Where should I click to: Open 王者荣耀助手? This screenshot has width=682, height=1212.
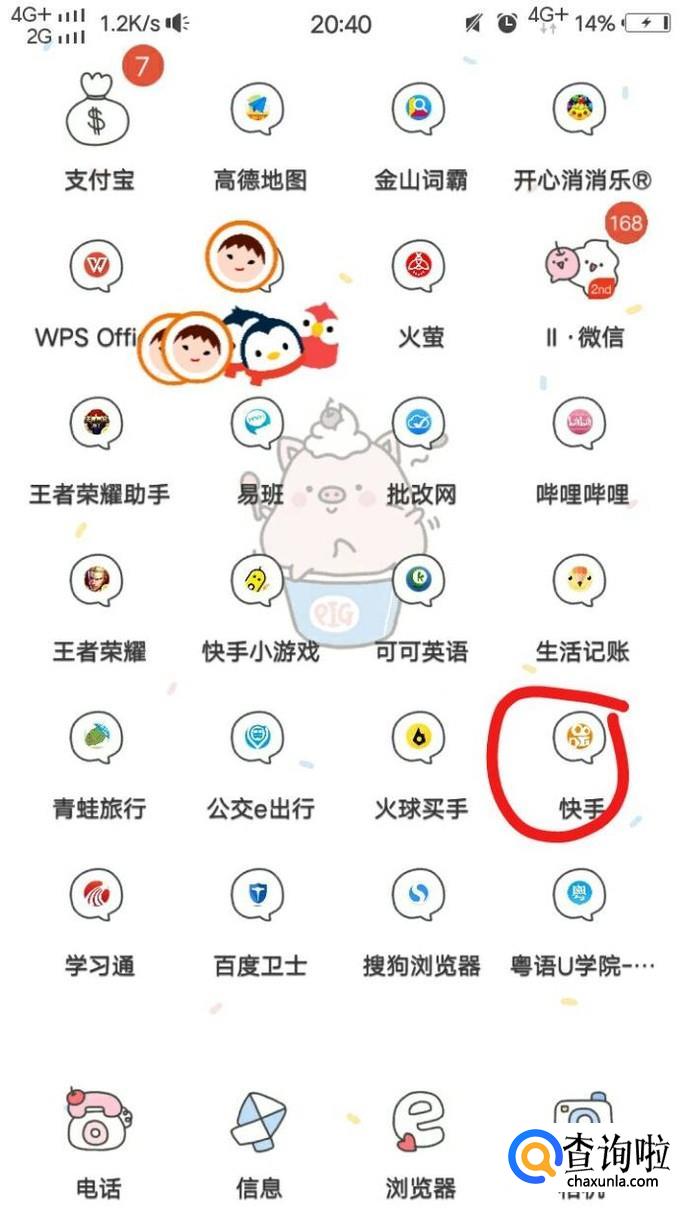(97, 424)
